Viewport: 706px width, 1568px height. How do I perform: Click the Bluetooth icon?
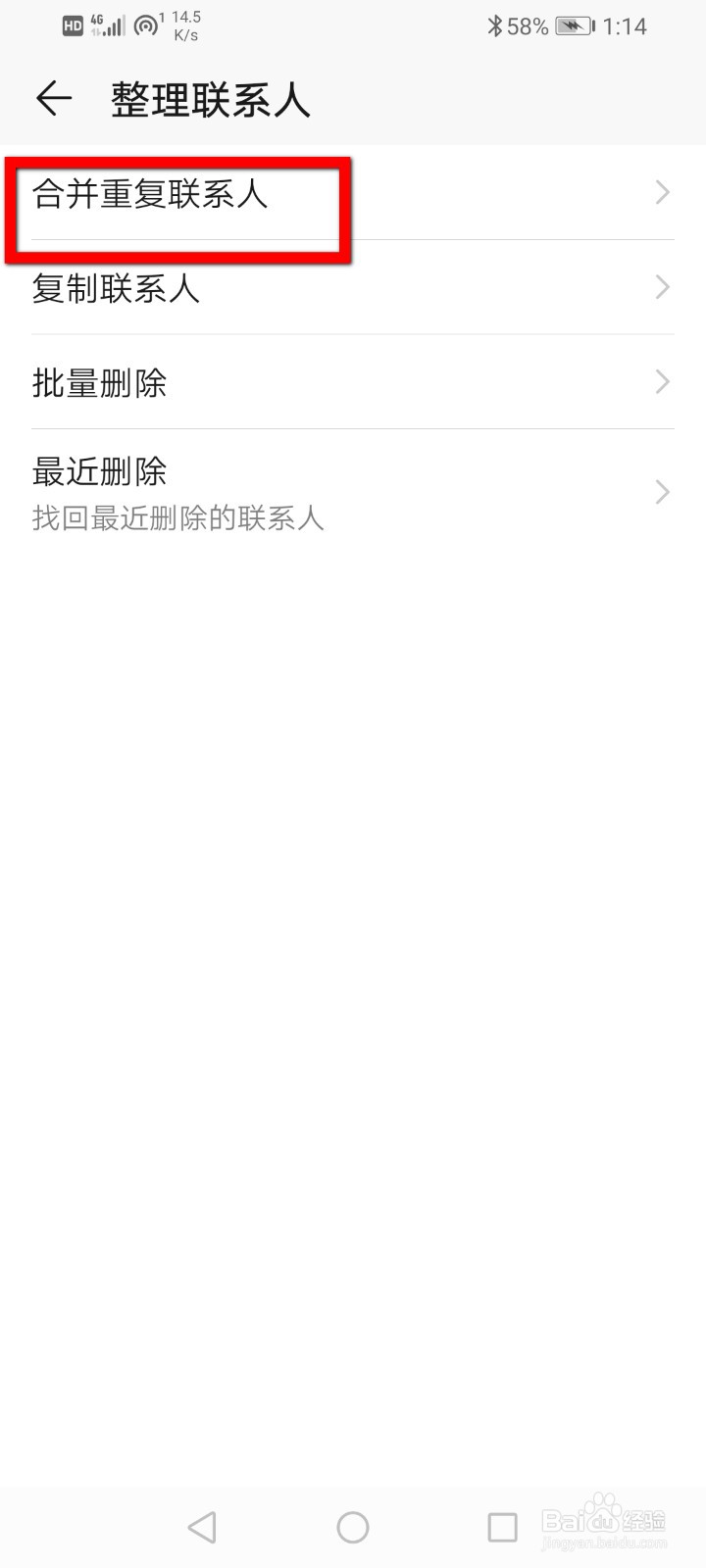coord(495,24)
